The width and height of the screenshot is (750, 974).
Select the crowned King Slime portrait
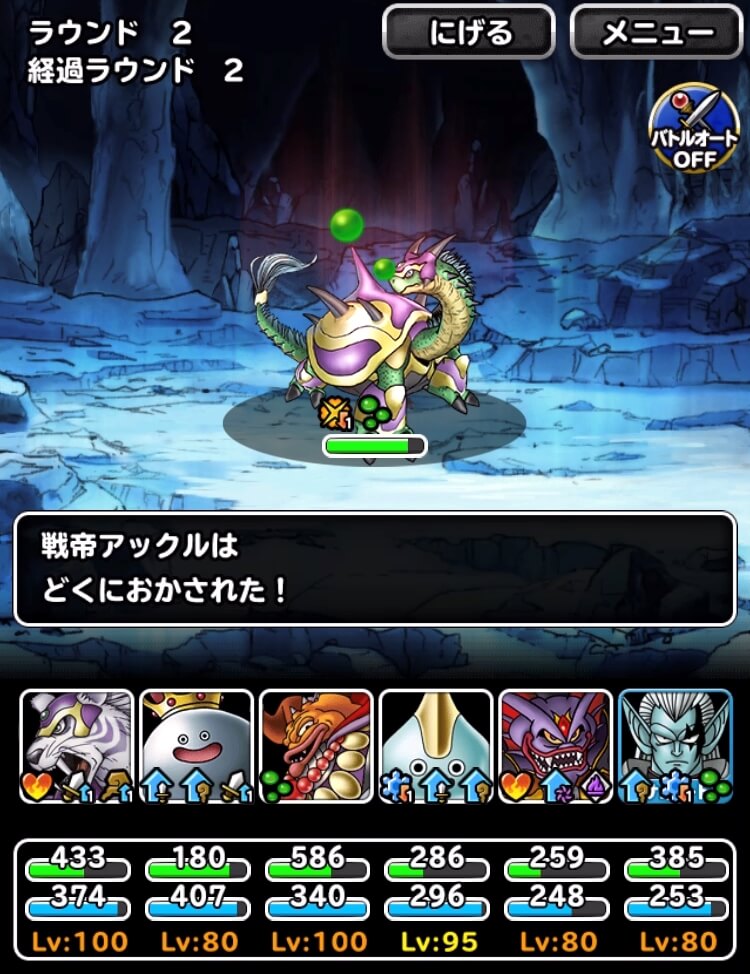196,745
